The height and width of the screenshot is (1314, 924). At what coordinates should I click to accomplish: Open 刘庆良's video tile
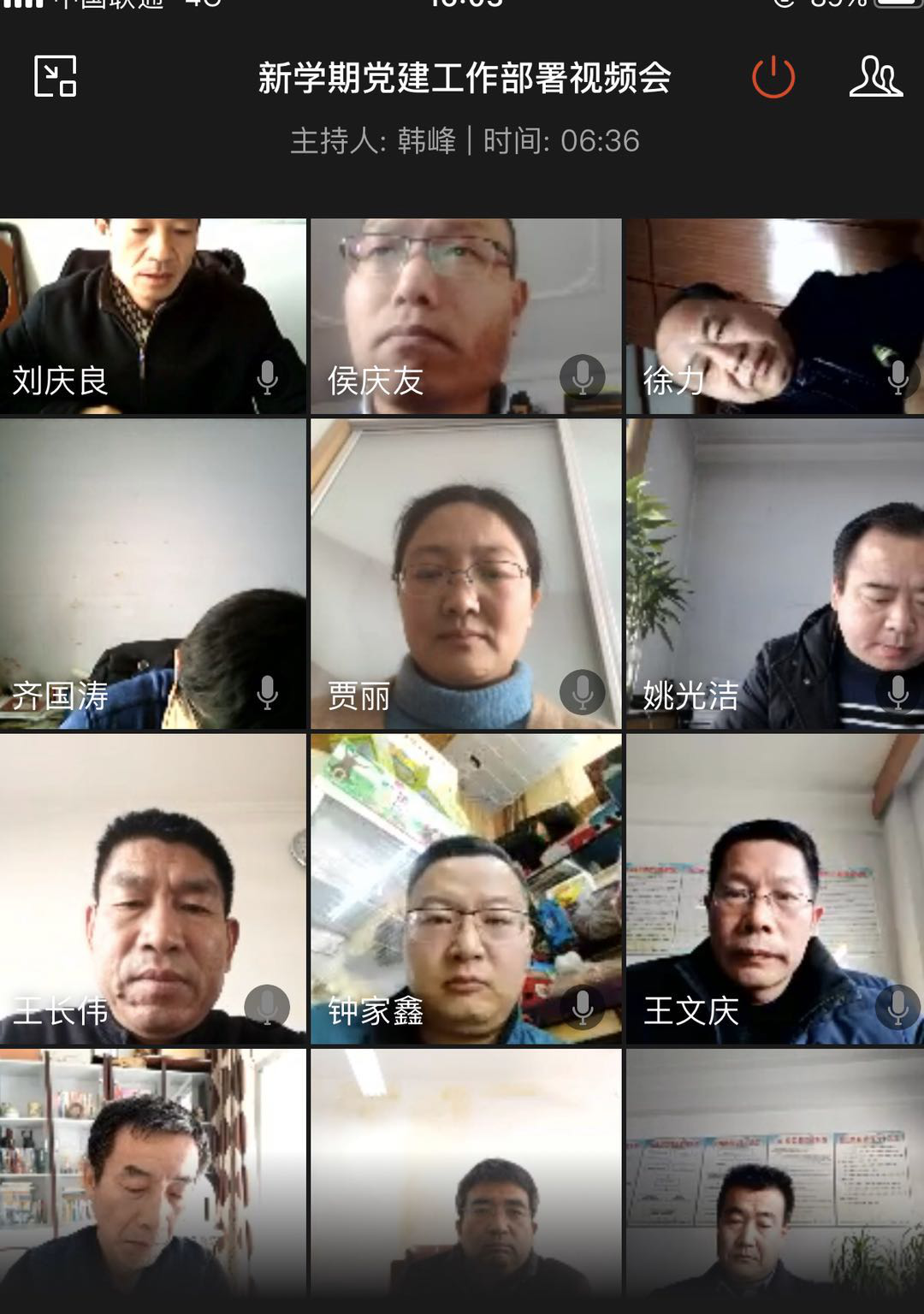[x=152, y=317]
